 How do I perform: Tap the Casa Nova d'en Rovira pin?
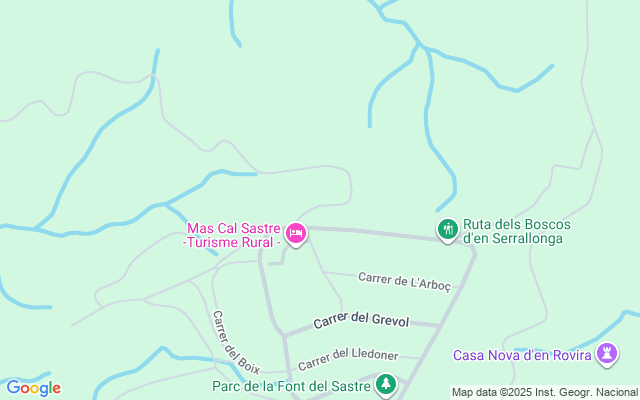tap(607, 354)
